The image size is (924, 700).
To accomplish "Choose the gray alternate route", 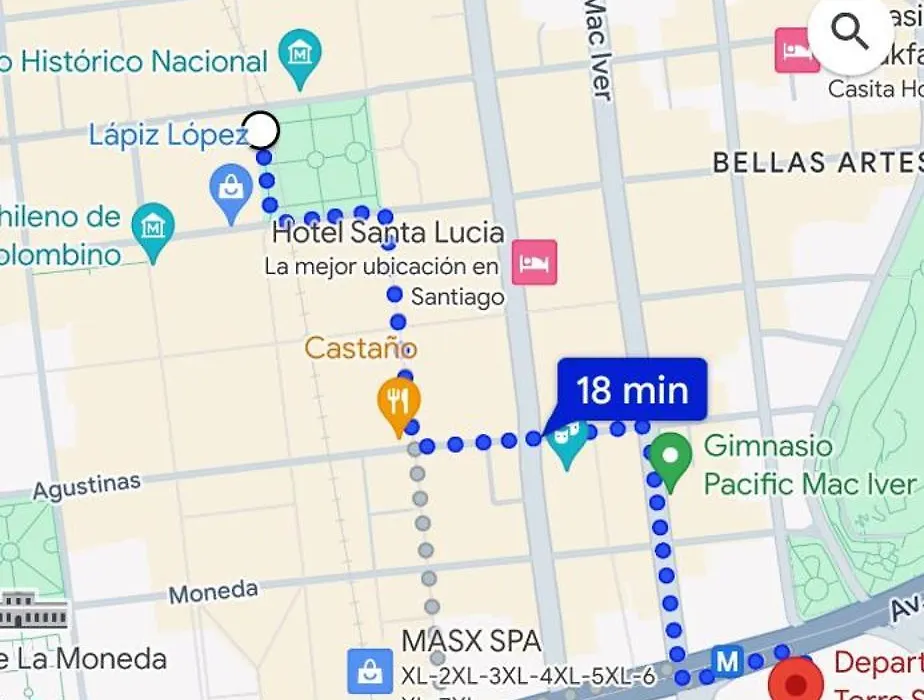I will click(427, 550).
